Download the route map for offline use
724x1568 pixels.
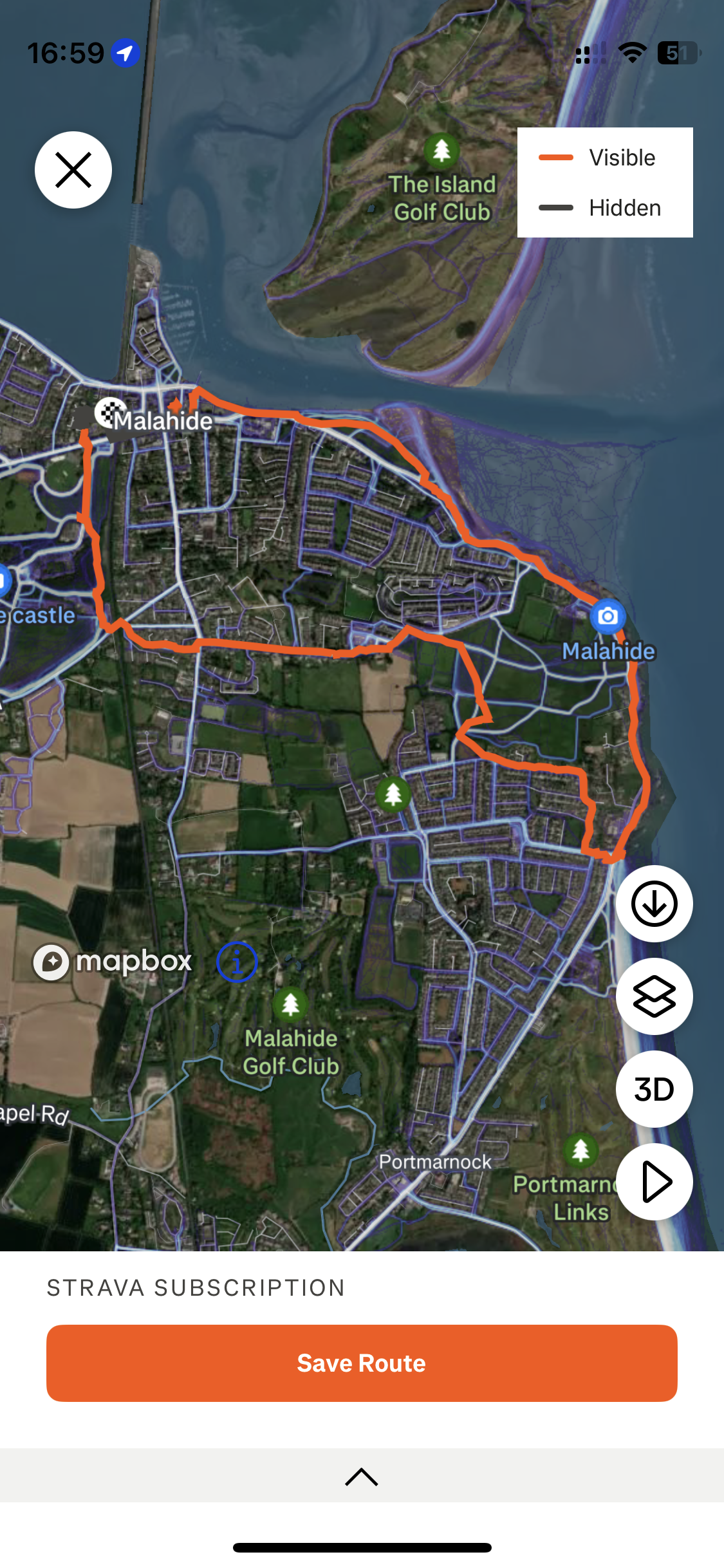tap(654, 904)
